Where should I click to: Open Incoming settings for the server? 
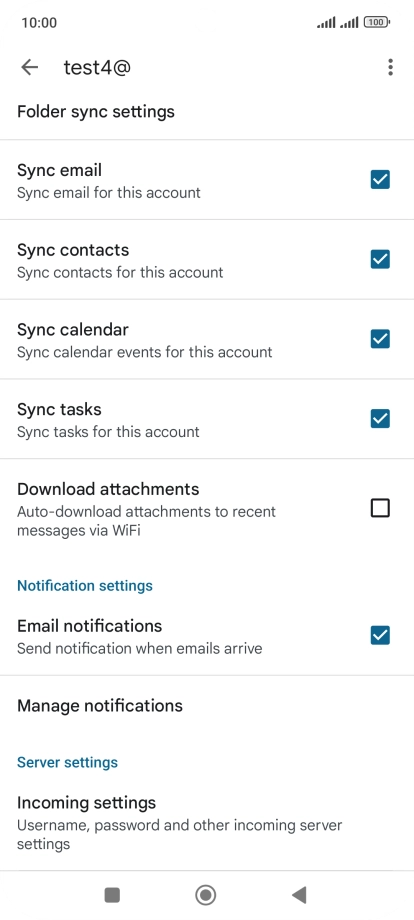coord(207,823)
